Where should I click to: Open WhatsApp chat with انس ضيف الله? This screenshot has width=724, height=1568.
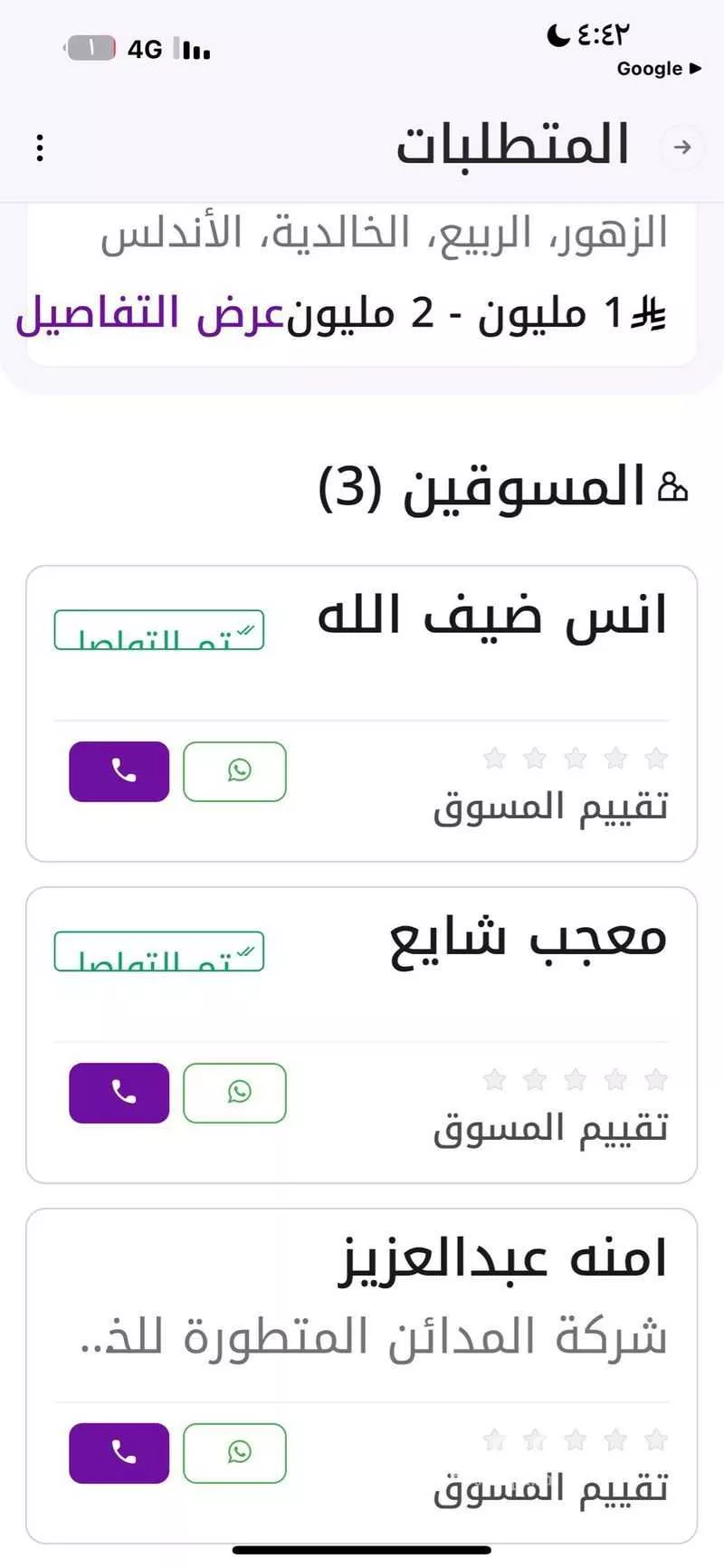coord(235,771)
